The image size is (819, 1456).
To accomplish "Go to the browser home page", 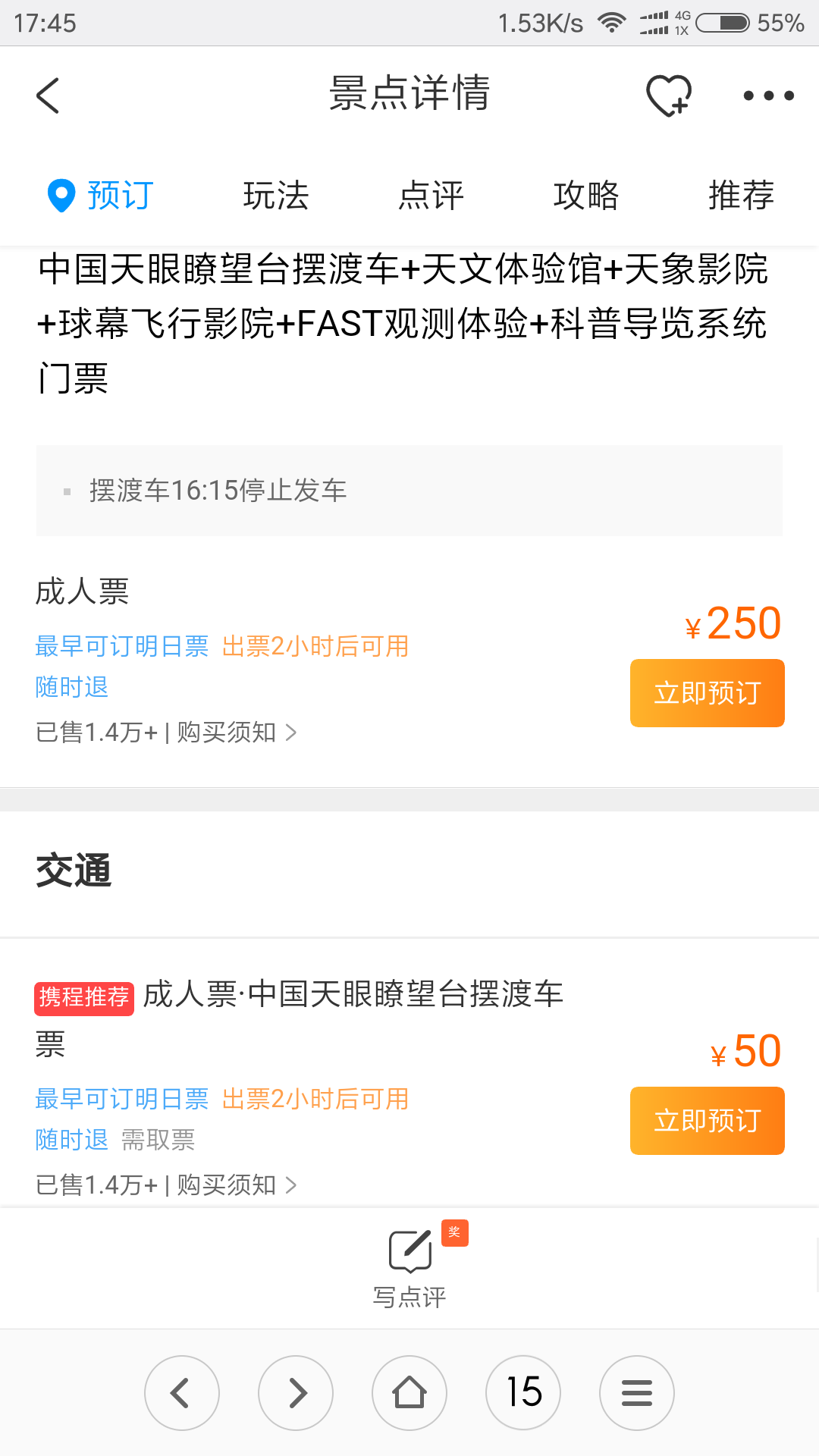I will pyautogui.click(x=409, y=1393).
